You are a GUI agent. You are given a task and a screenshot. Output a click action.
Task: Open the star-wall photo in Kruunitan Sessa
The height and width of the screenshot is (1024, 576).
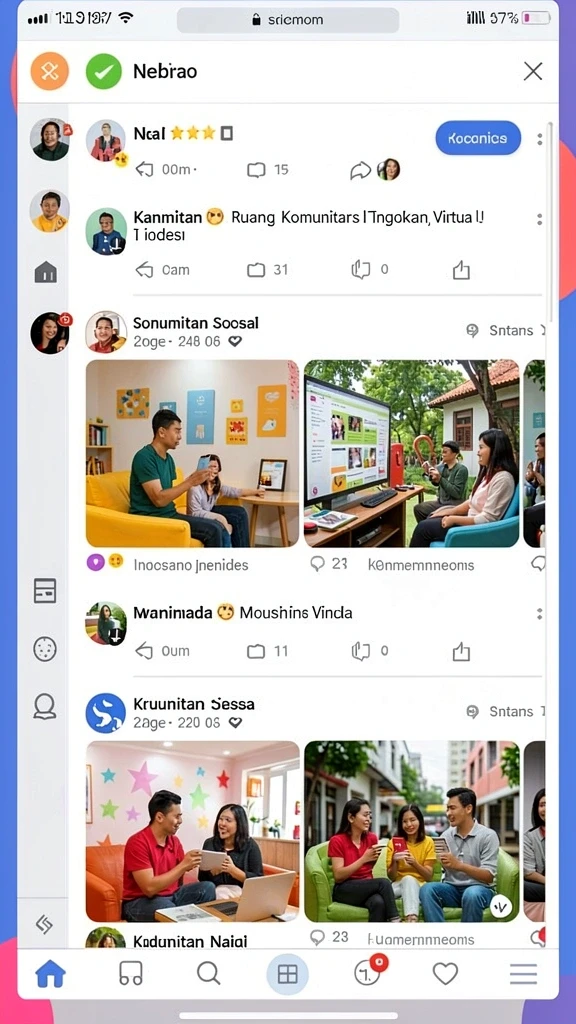[193, 831]
